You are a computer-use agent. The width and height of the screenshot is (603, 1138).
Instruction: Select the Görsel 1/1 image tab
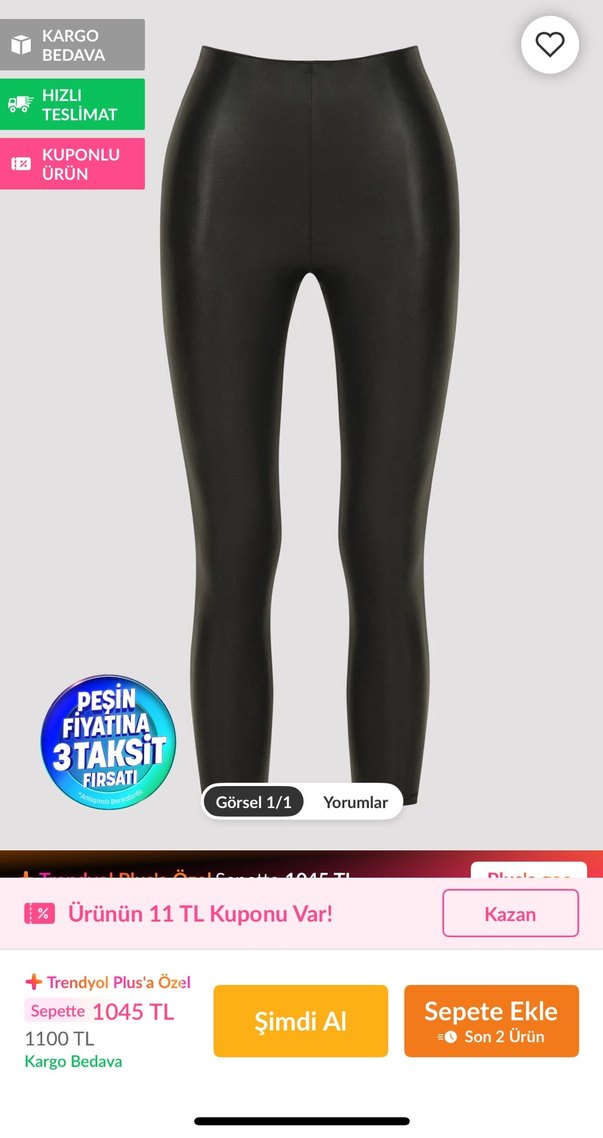(x=254, y=802)
